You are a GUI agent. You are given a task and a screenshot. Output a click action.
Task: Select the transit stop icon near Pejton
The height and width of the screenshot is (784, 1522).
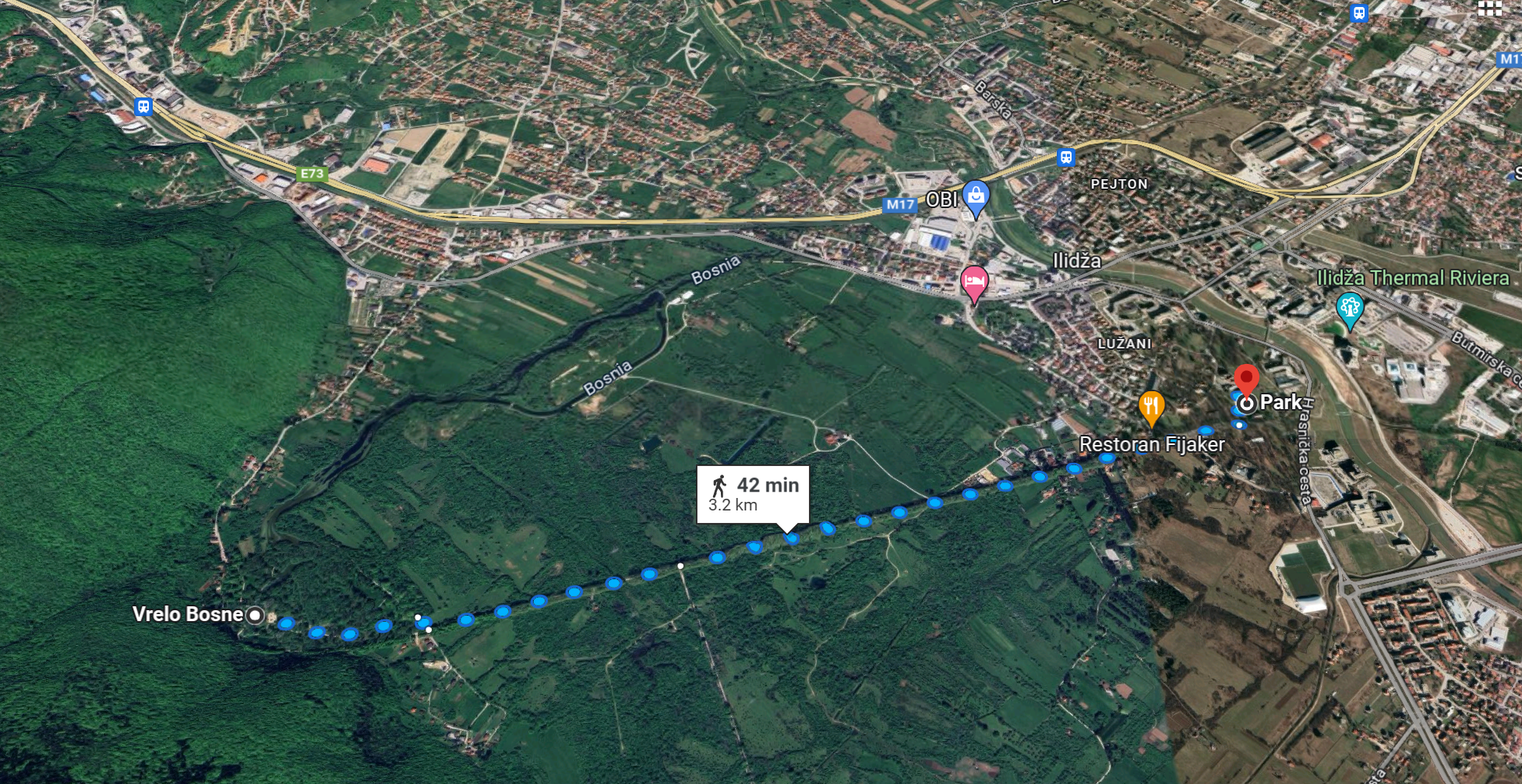coord(1065,157)
